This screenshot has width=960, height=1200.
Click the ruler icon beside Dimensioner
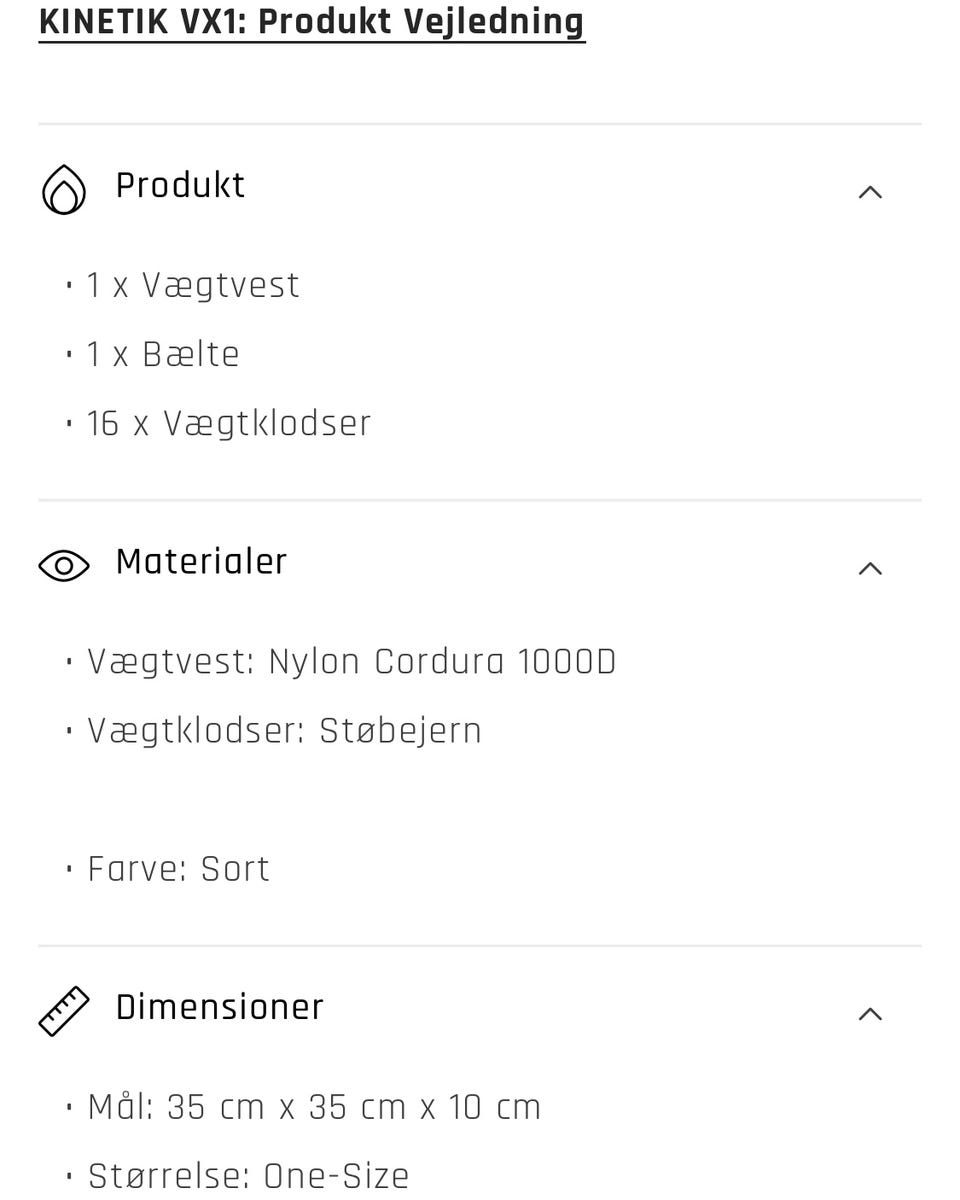[63, 1011]
